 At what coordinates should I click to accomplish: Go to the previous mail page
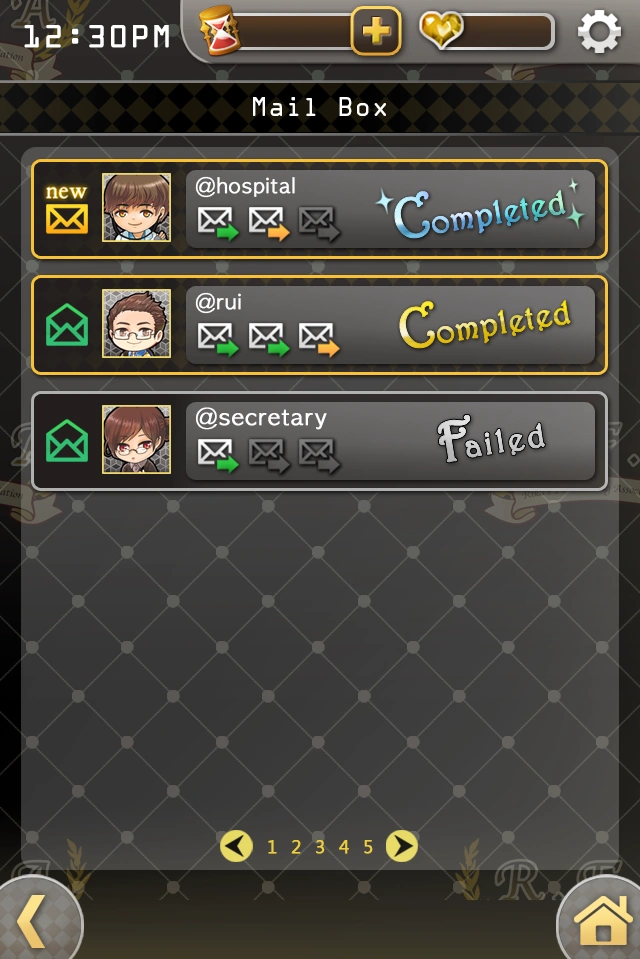pos(236,847)
